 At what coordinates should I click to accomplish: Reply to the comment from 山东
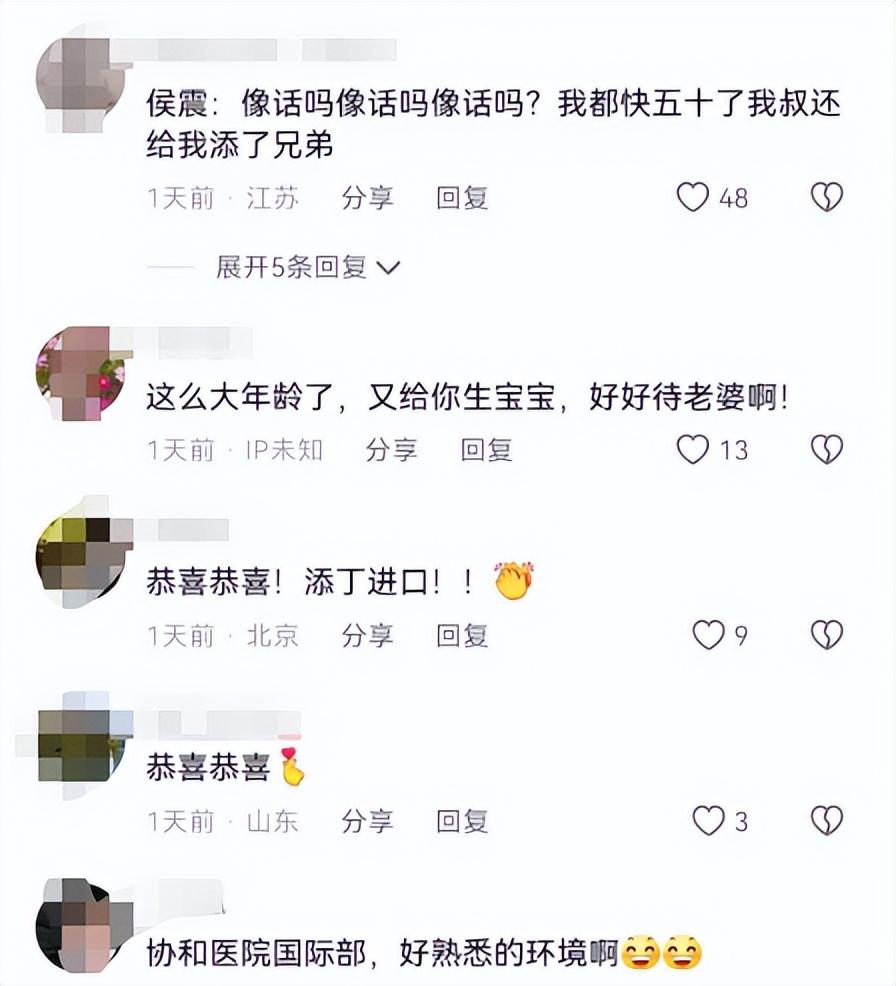[x=462, y=822]
